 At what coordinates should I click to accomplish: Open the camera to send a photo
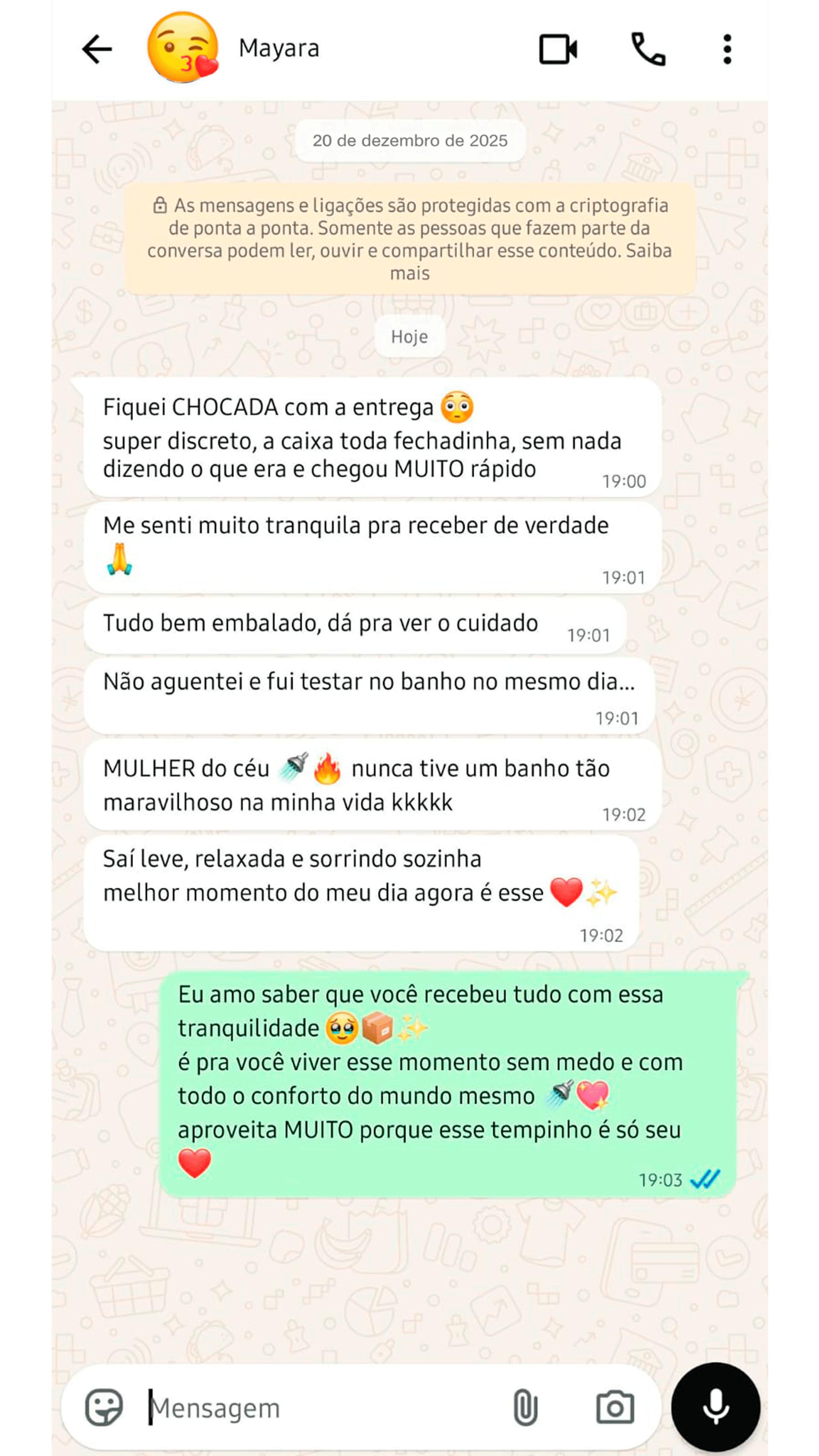click(x=614, y=1407)
